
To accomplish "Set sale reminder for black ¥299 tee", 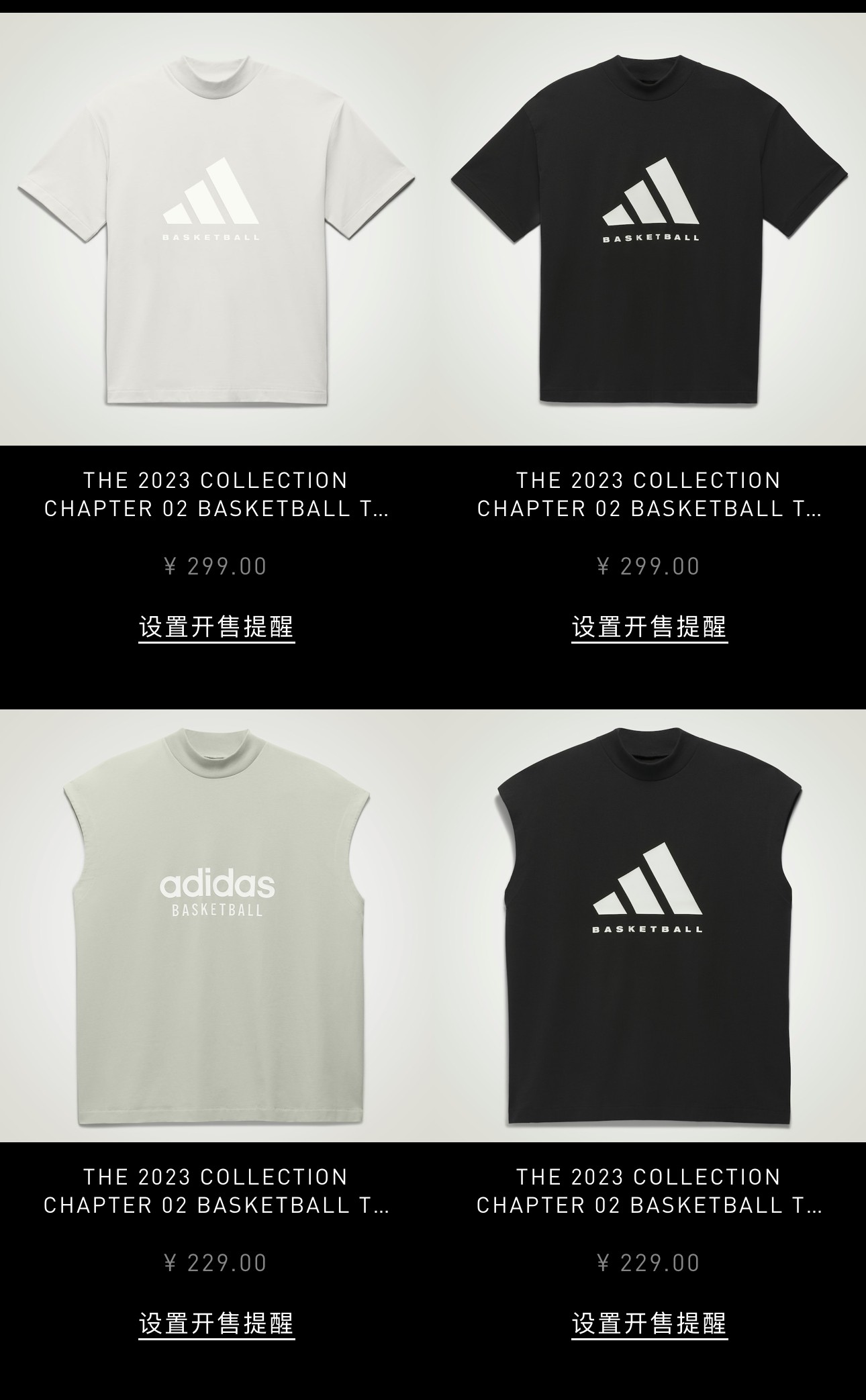I will (x=649, y=627).
